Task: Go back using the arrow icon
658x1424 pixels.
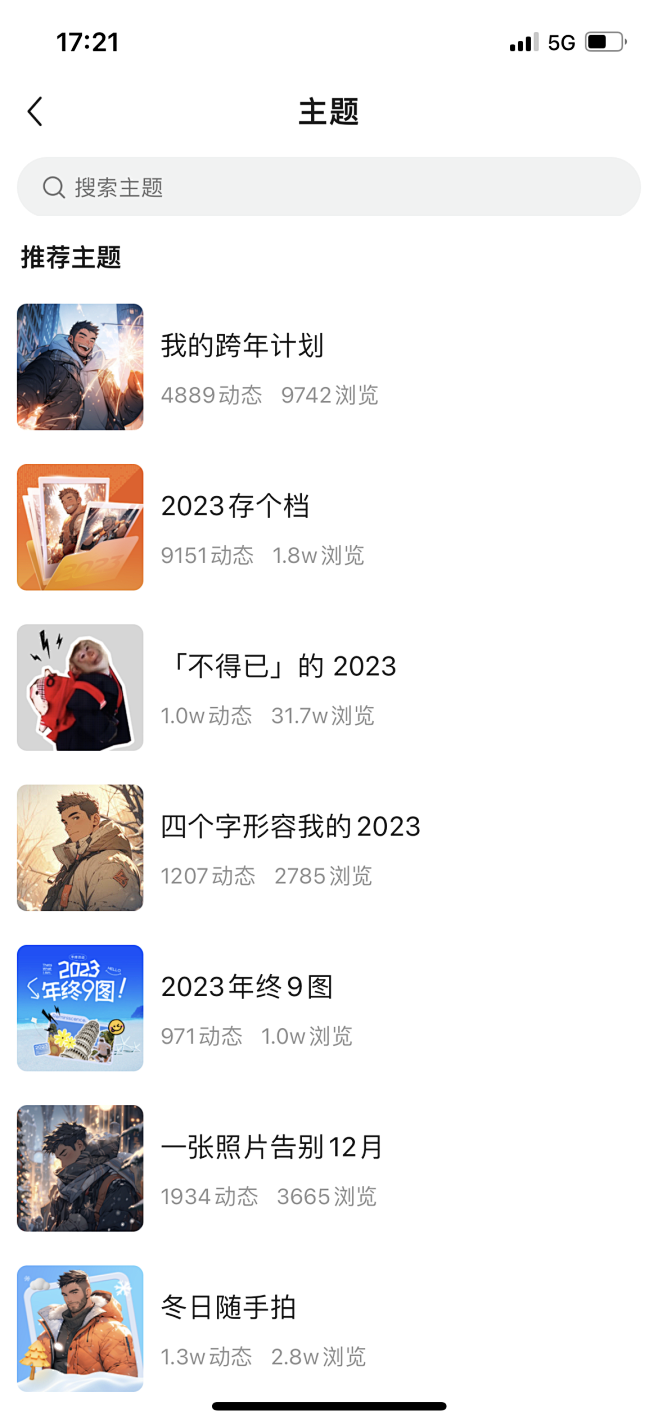Action: tap(35, 111)
